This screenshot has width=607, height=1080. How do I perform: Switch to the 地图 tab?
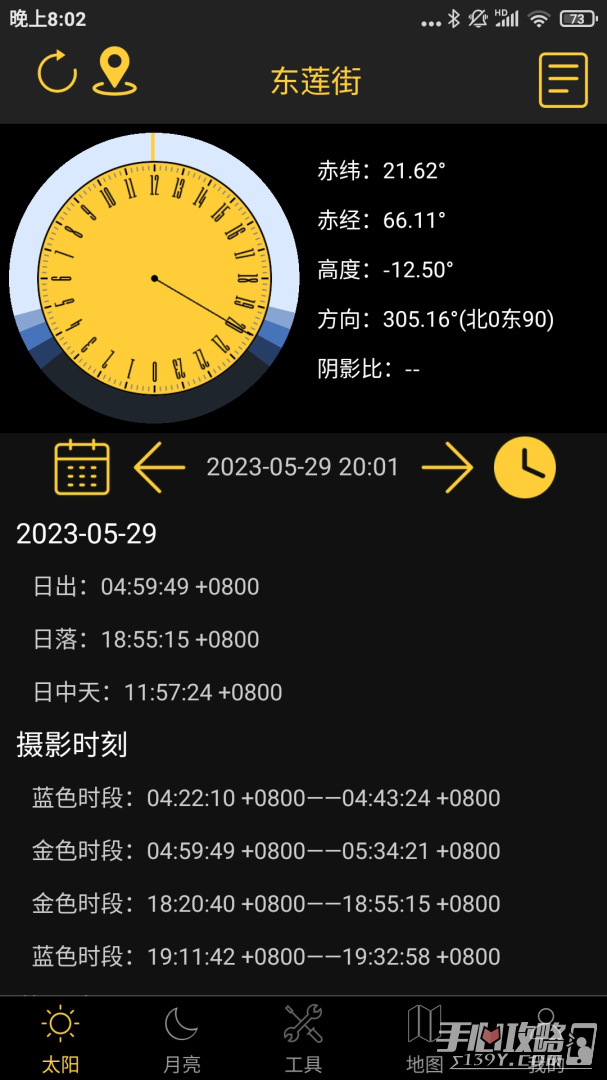click(425, 1039)
